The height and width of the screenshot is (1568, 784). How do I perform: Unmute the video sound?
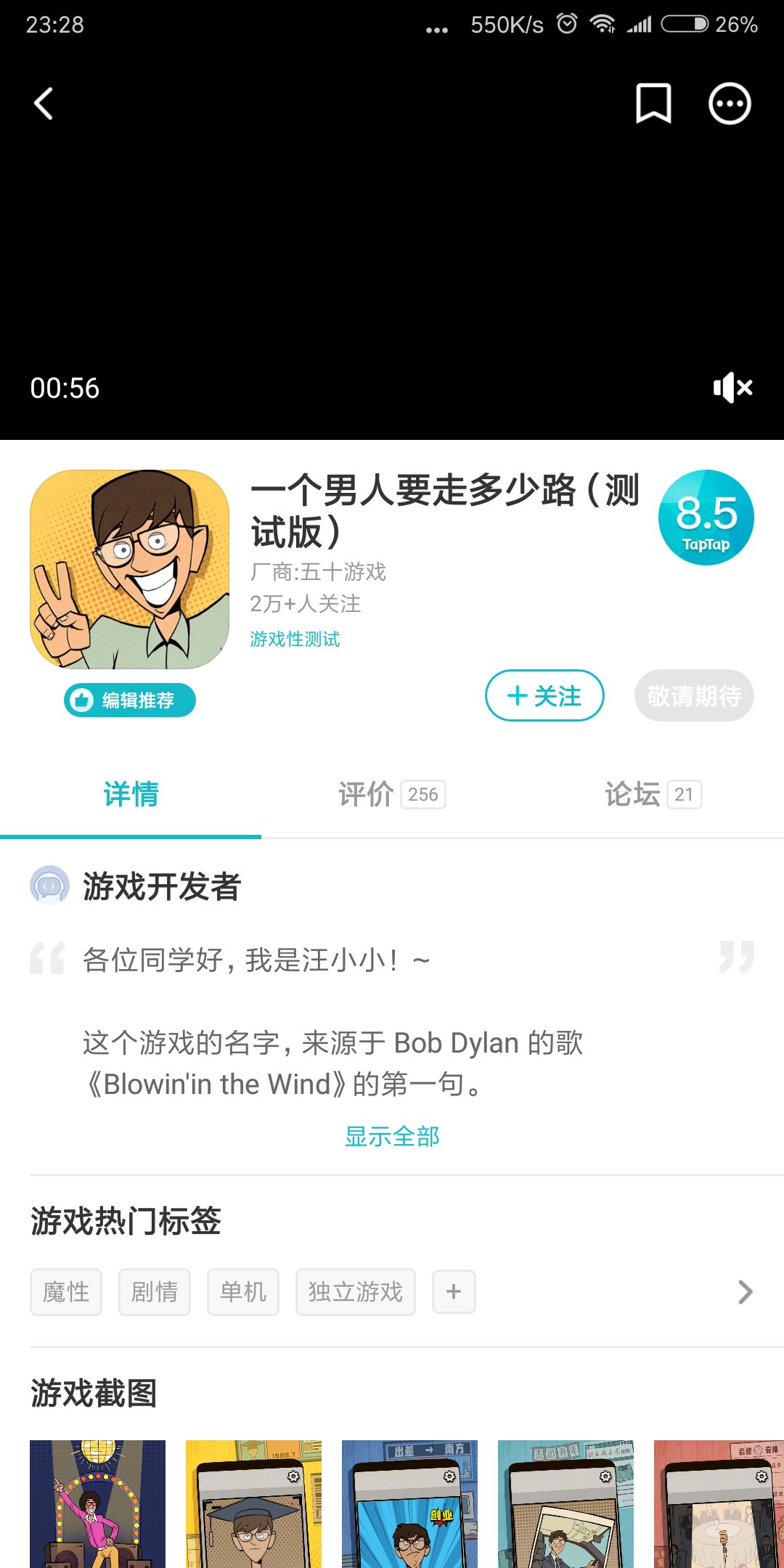[x=732, y=388]
